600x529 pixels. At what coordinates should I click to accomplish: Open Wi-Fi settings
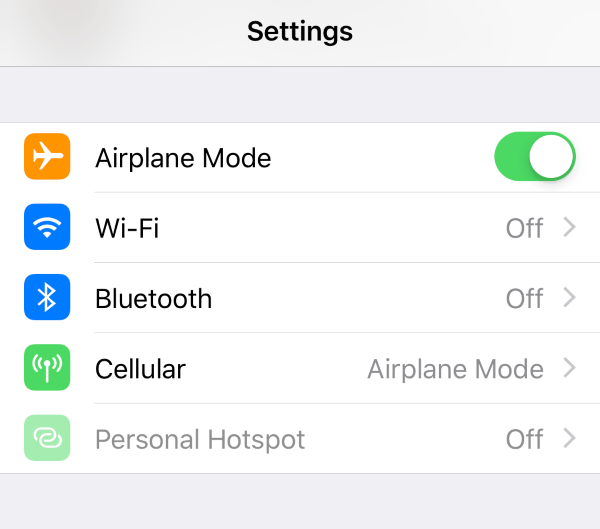pos(300,228)
